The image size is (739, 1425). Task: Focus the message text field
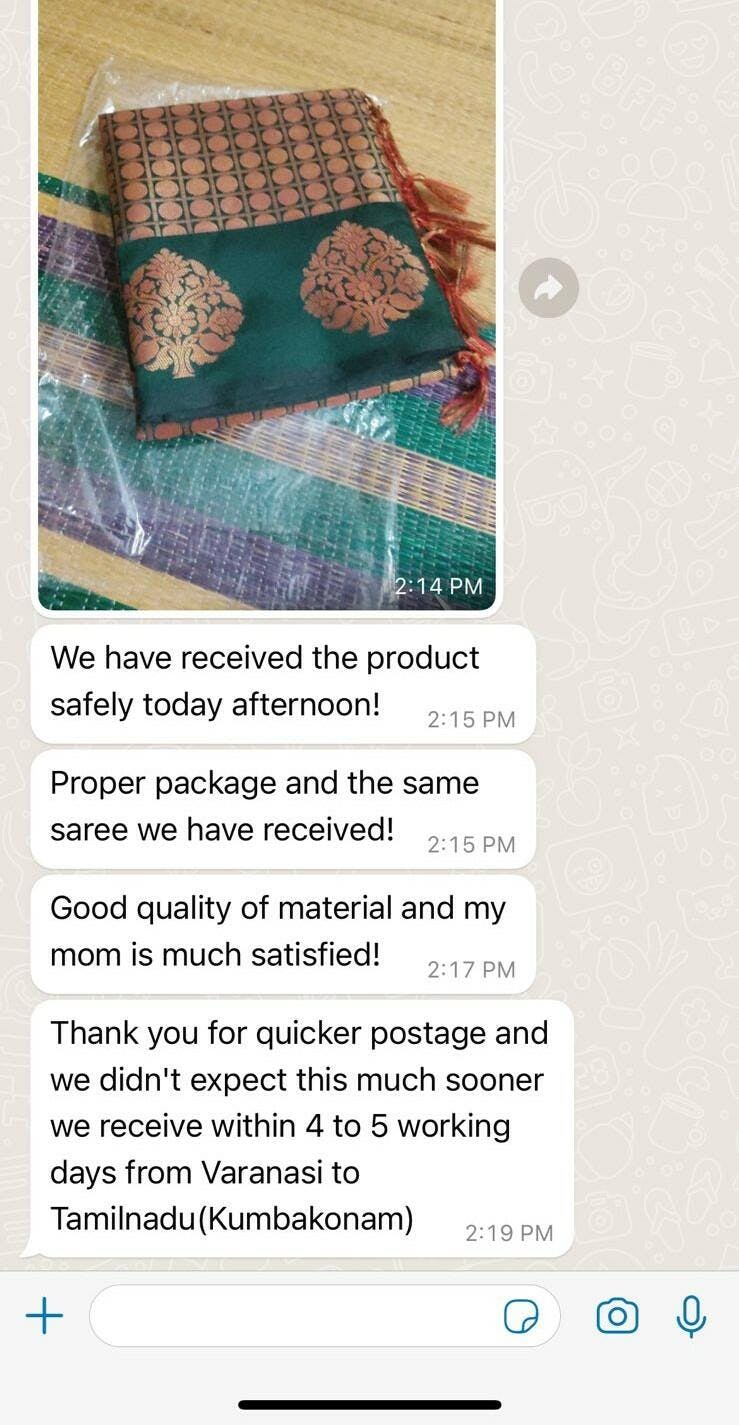click(295, 1316)
